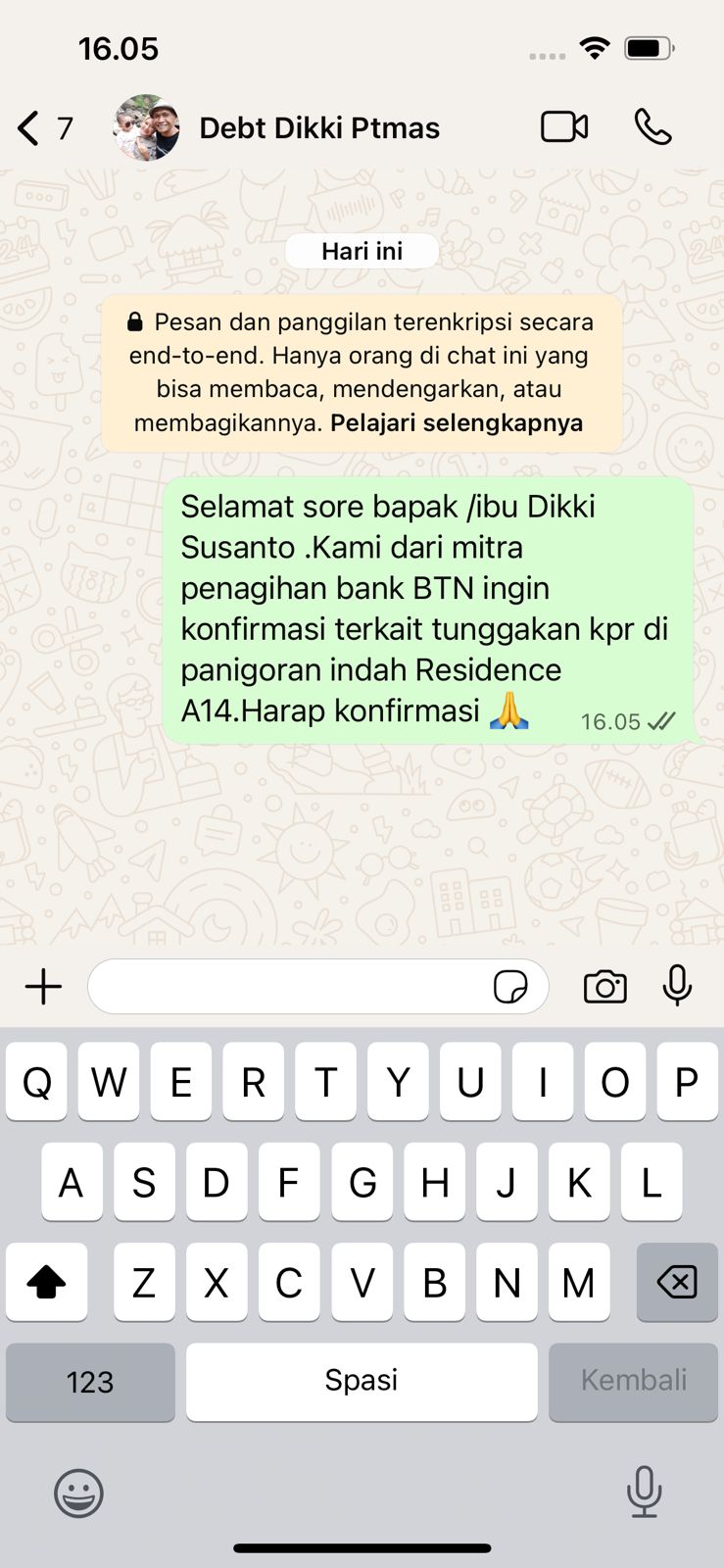Open the emoji keyboard
724x1568 pixels.
pos(78,1494)
